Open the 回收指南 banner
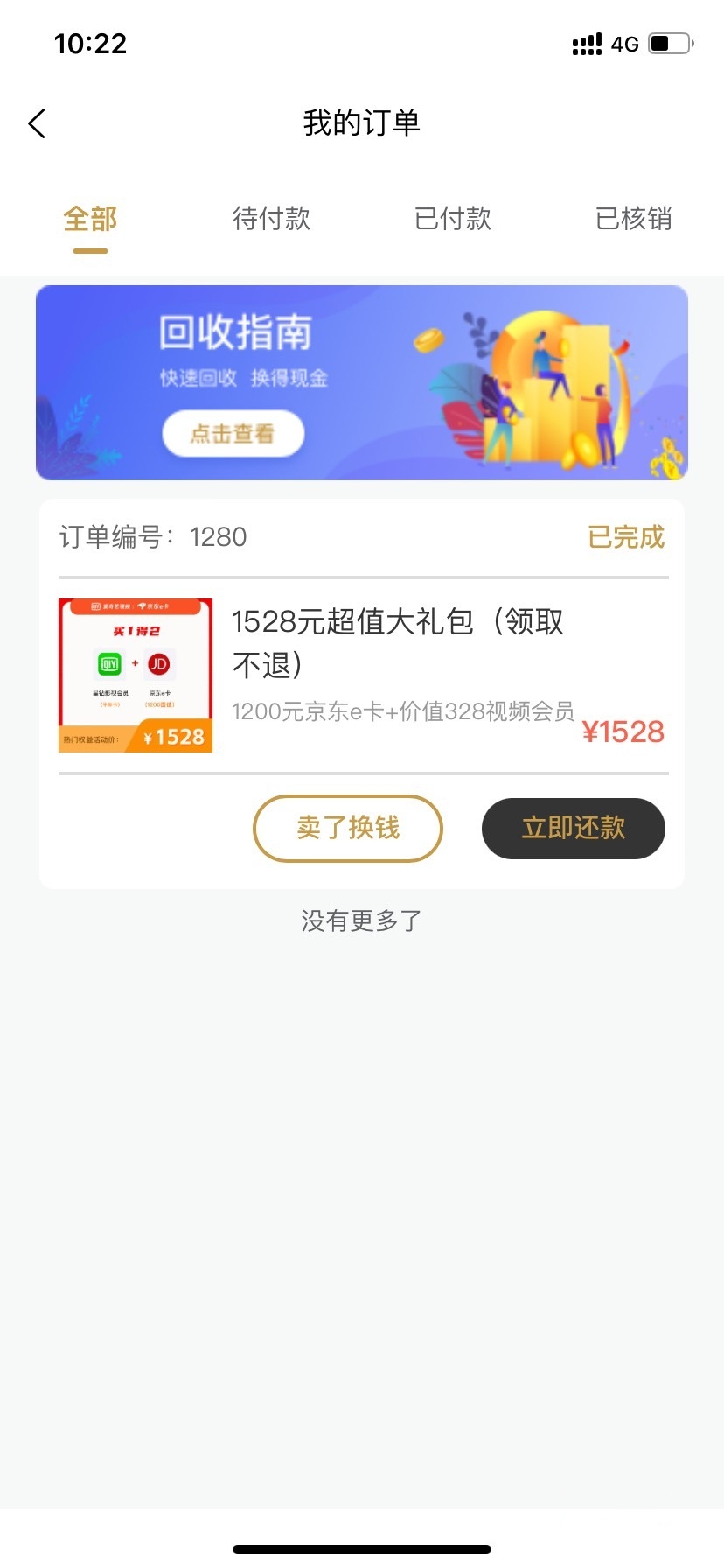Image resolution: width=724 pixels, height=1568 pixels. [x=362, y=382]
